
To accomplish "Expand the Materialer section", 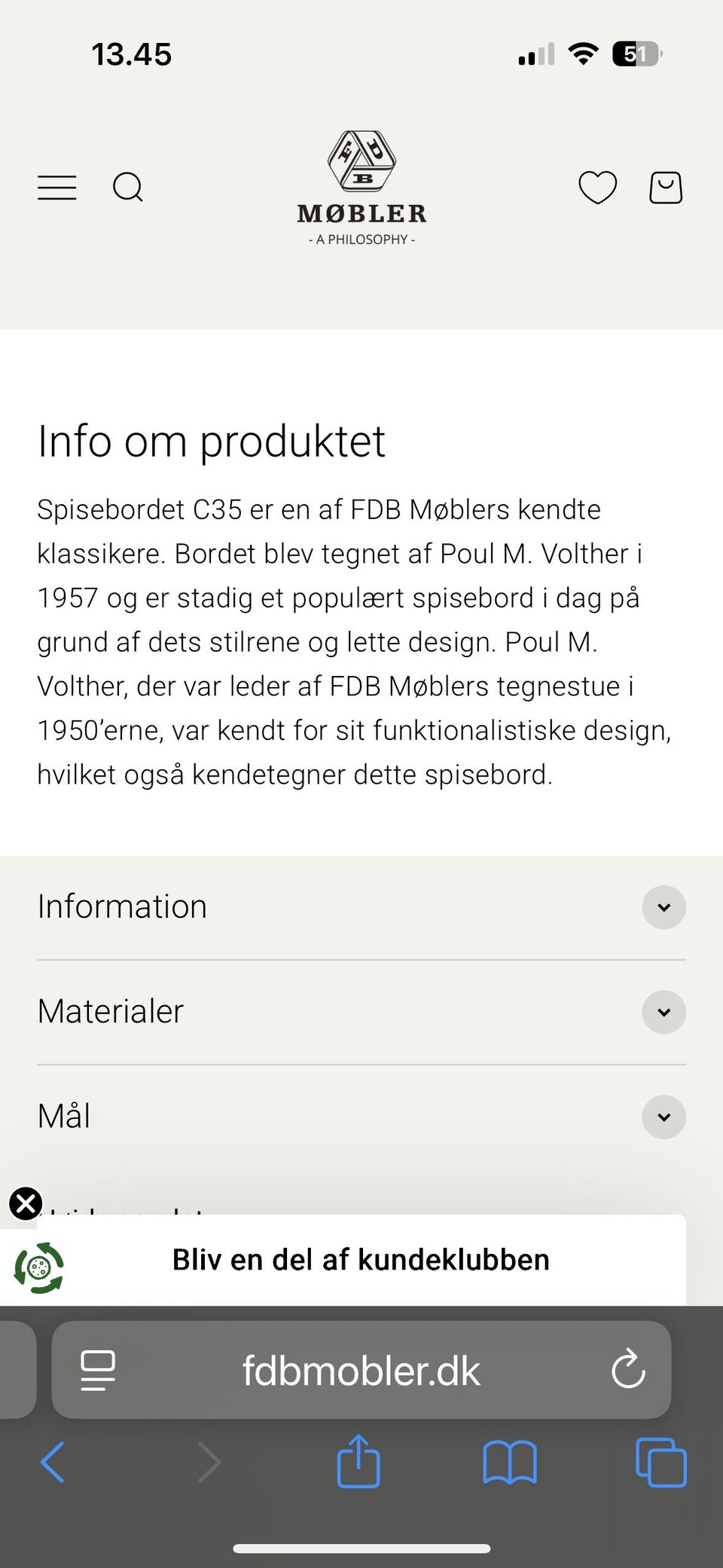I will coord(664,1013).
